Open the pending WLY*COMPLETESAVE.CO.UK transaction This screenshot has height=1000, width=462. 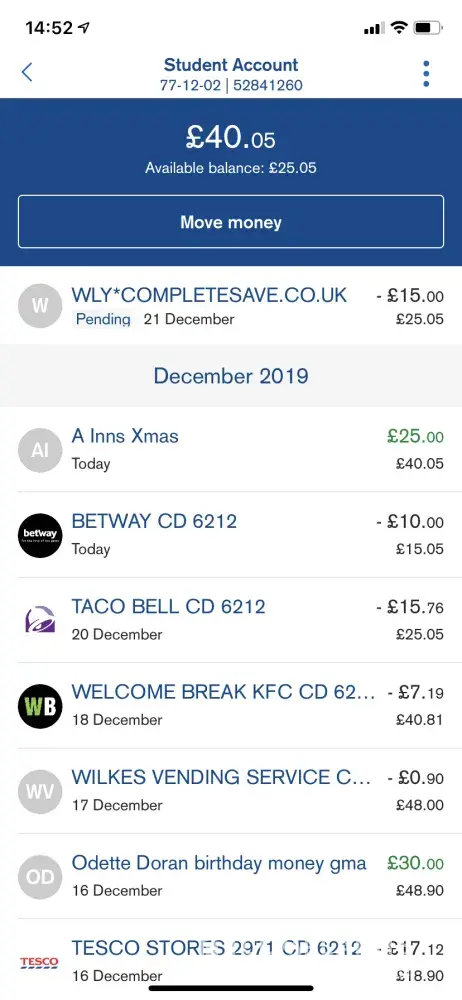click(231, 305)
